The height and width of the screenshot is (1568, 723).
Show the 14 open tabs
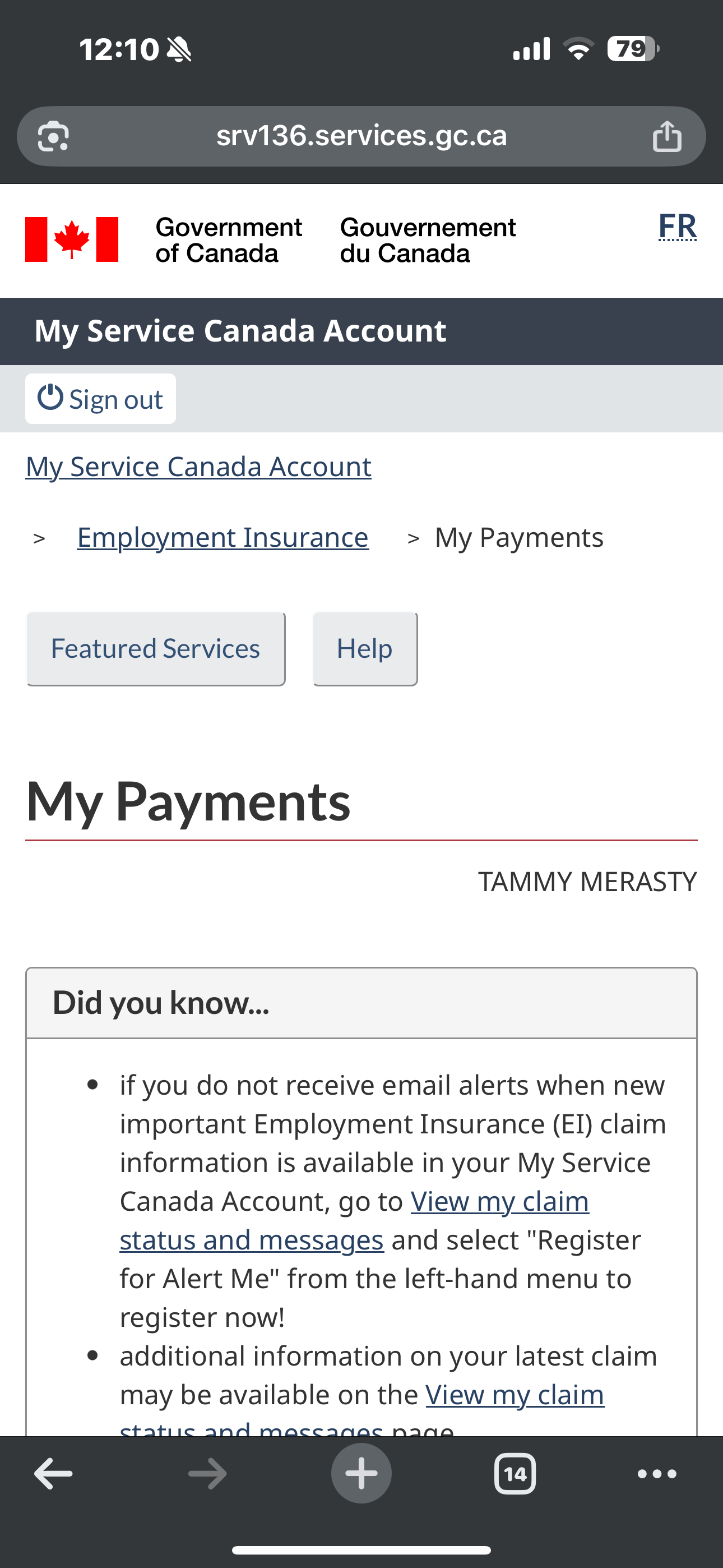(x=515, y=1474)
